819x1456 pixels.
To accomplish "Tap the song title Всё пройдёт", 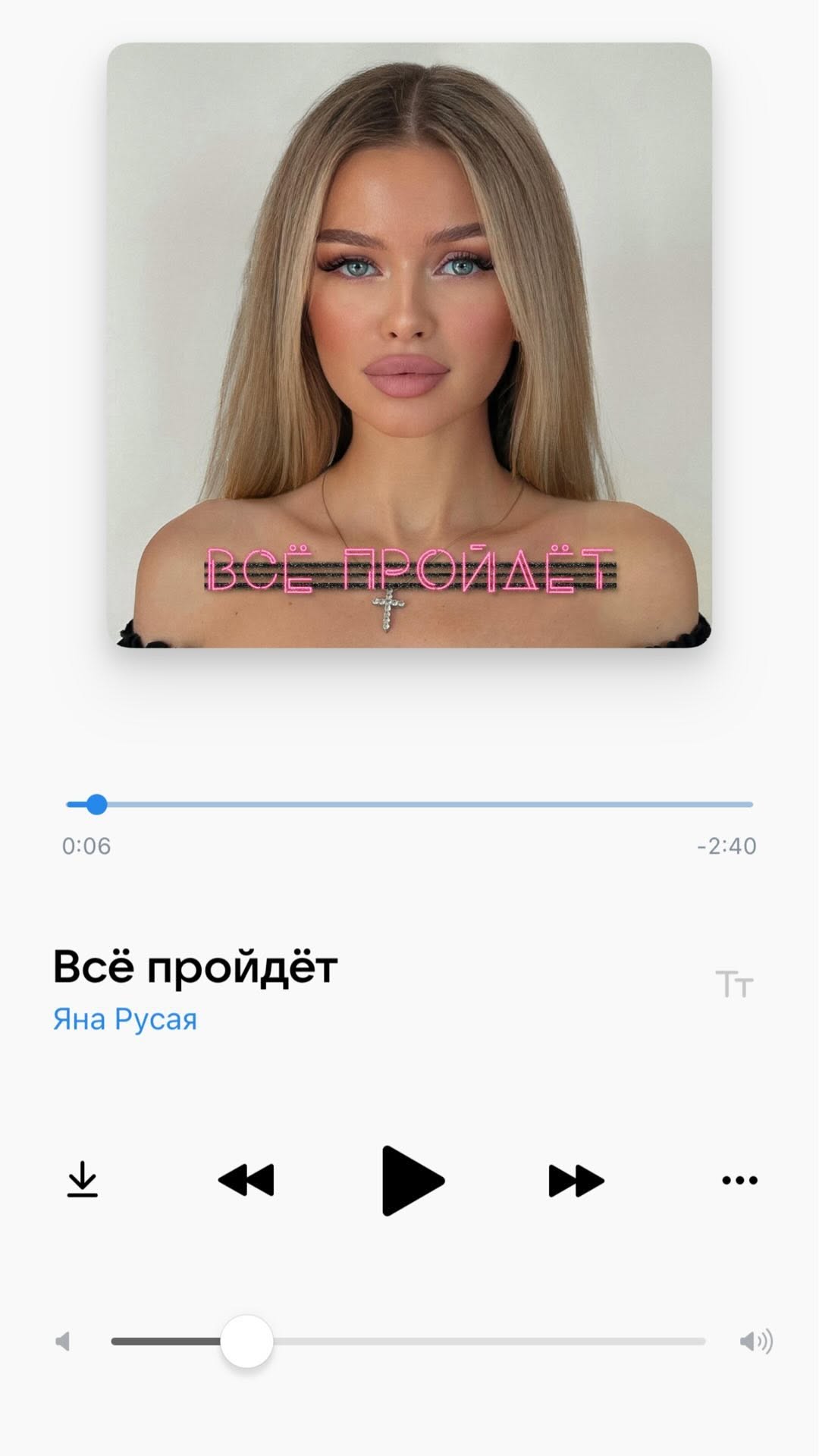I will click(x=195, y=967).
